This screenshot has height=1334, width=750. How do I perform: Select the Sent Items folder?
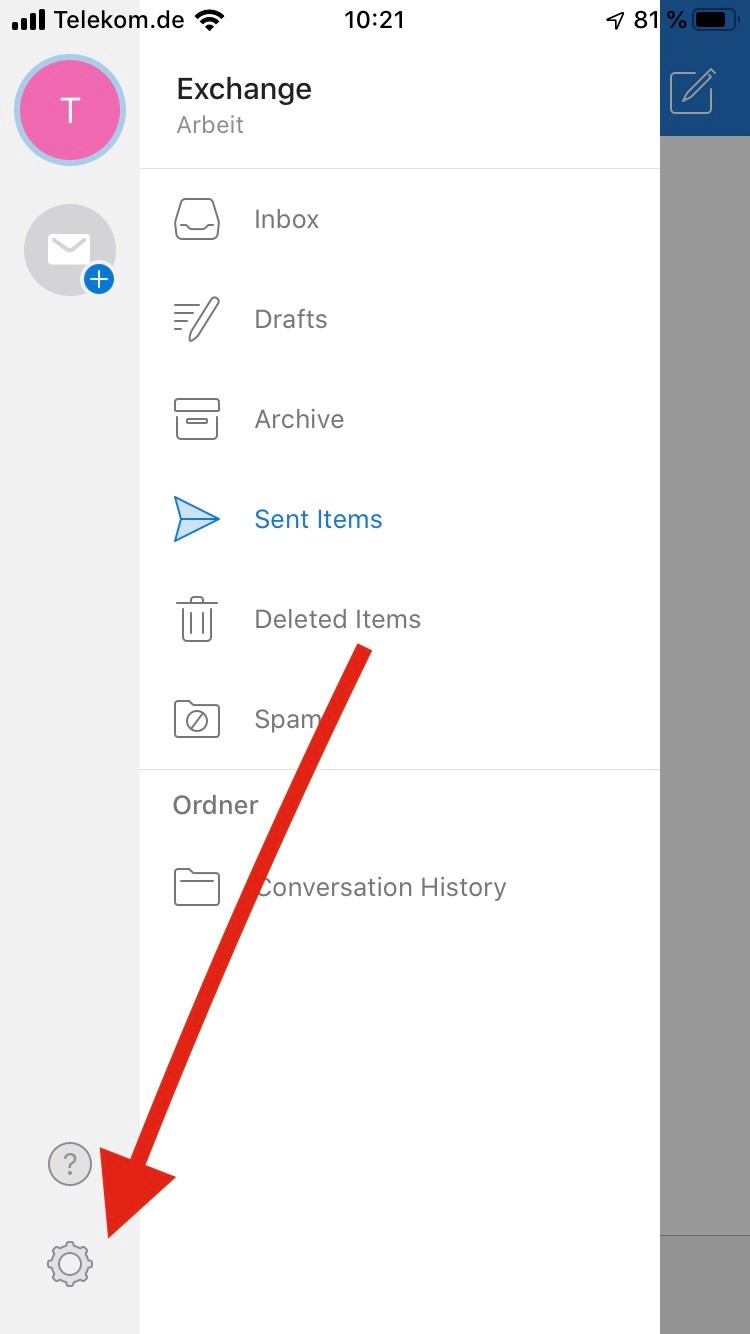400,519
